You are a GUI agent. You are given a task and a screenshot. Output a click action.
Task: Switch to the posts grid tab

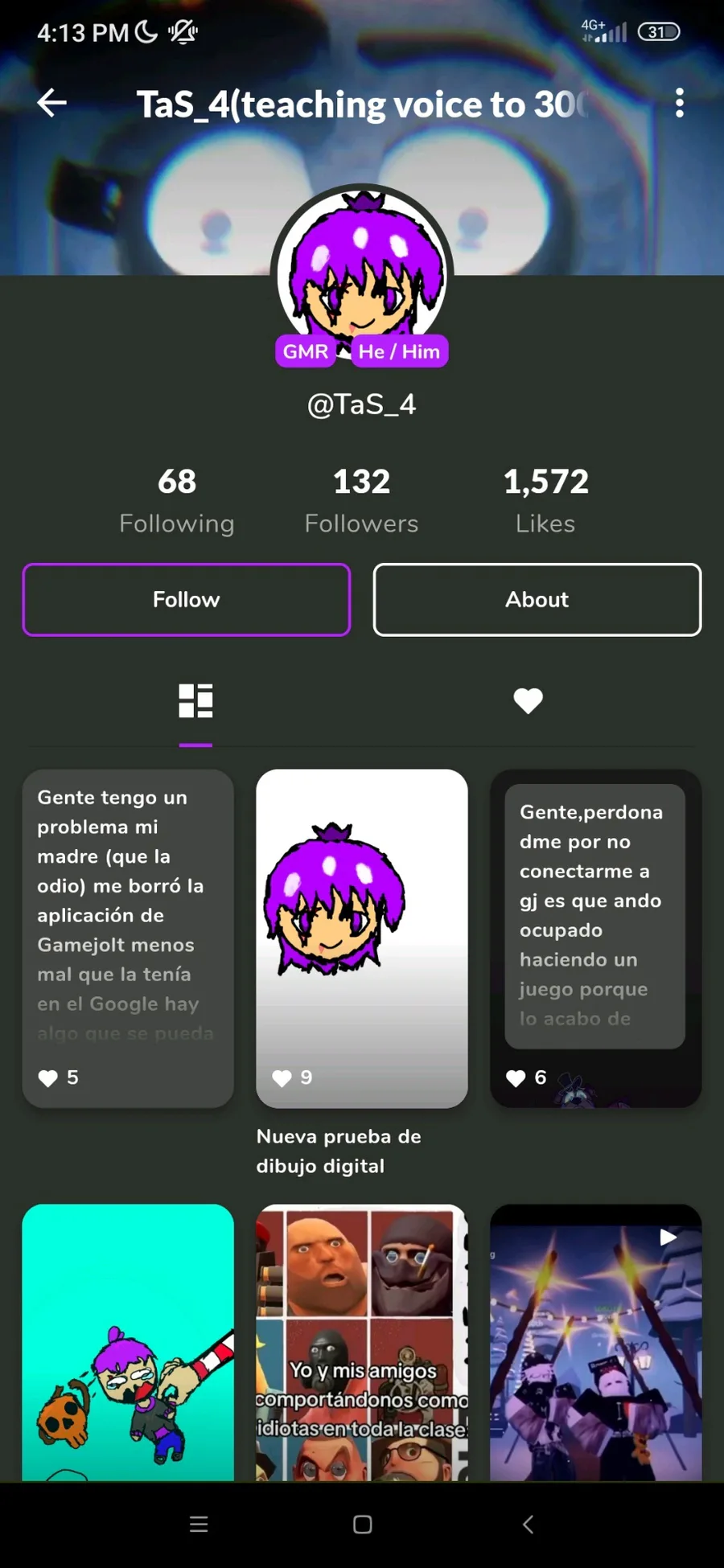click(195, 701)
